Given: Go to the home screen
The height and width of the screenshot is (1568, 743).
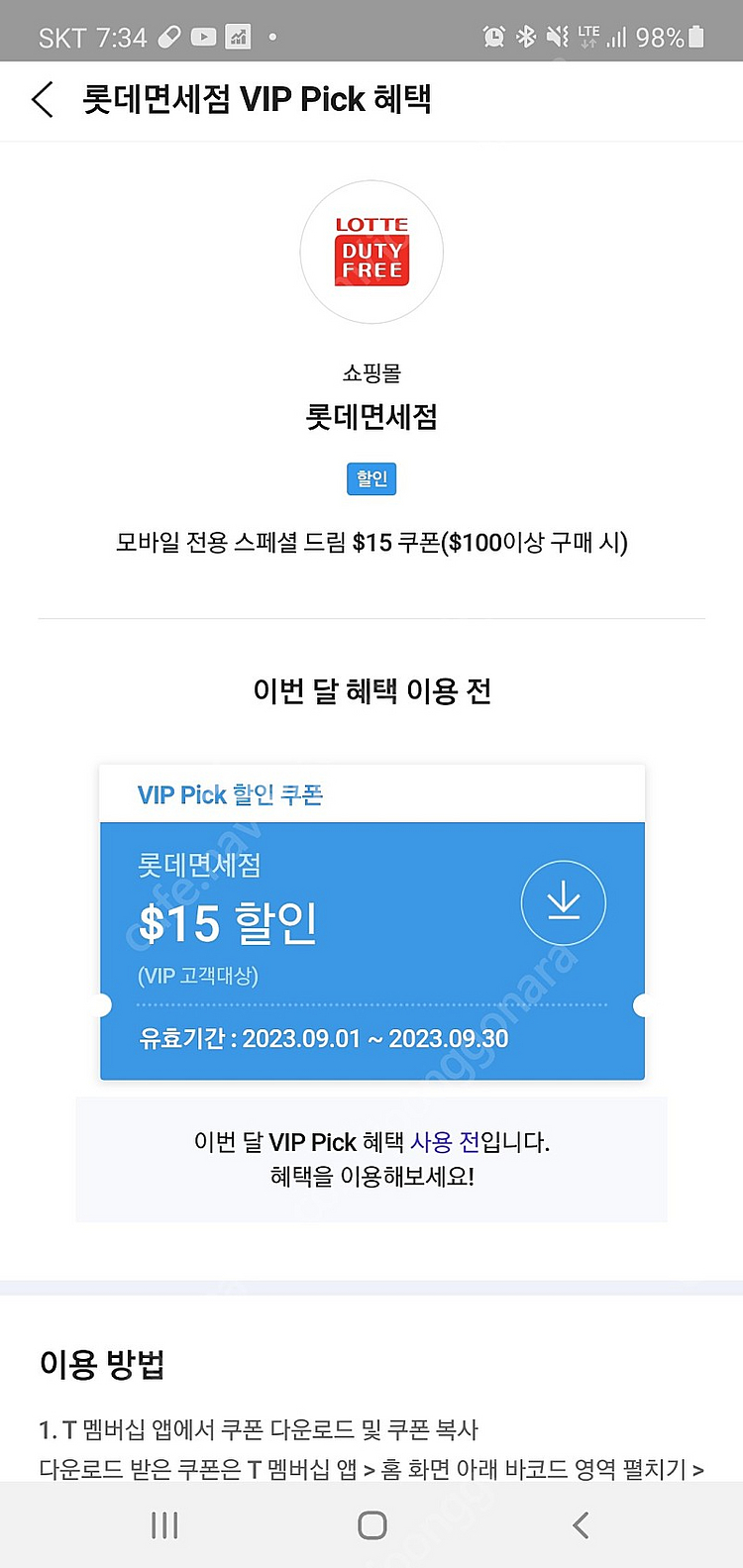Looking at the screenshot, I should [371, 1525].
